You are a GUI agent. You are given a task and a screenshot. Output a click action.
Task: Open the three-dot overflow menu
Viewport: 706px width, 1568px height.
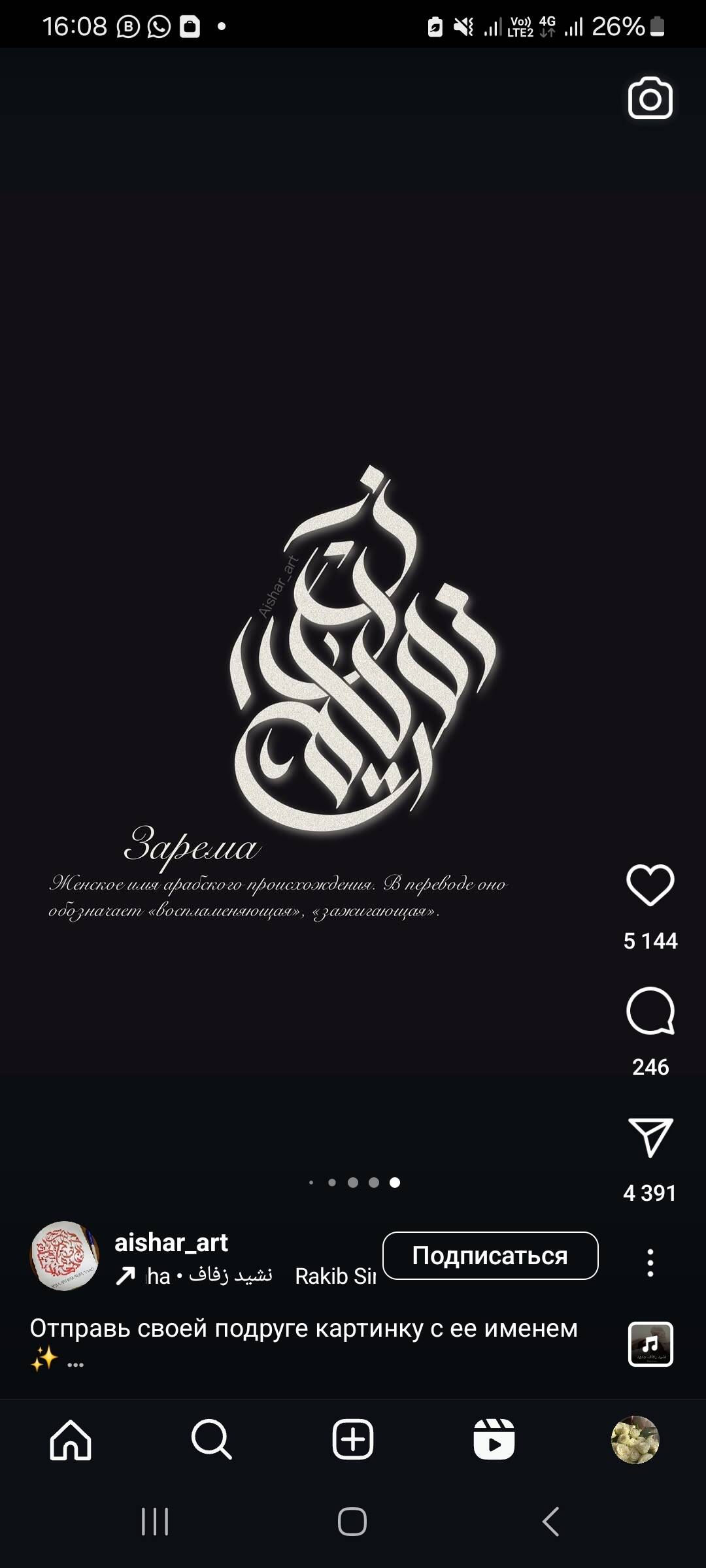[650, 1263]
